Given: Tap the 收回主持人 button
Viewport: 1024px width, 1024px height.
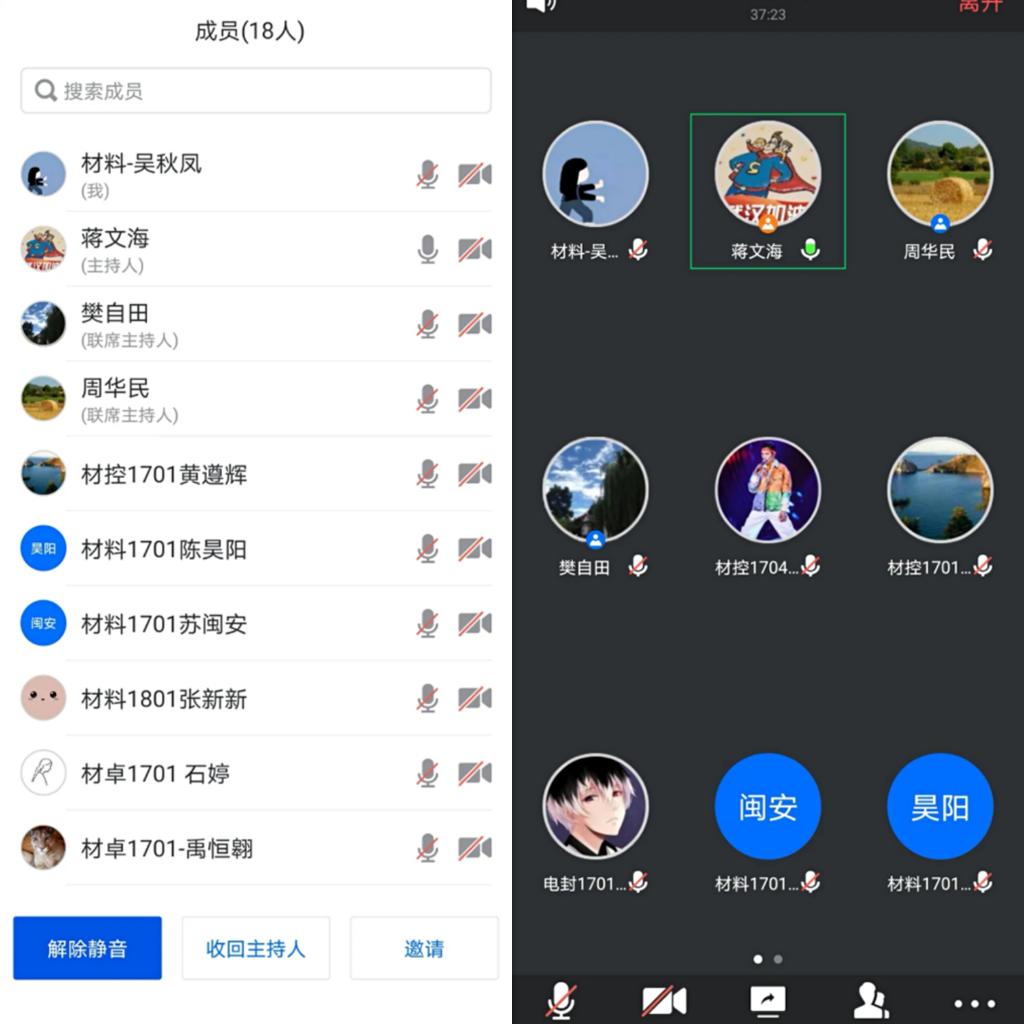Looking at the screenshot, I should point(255,948).
